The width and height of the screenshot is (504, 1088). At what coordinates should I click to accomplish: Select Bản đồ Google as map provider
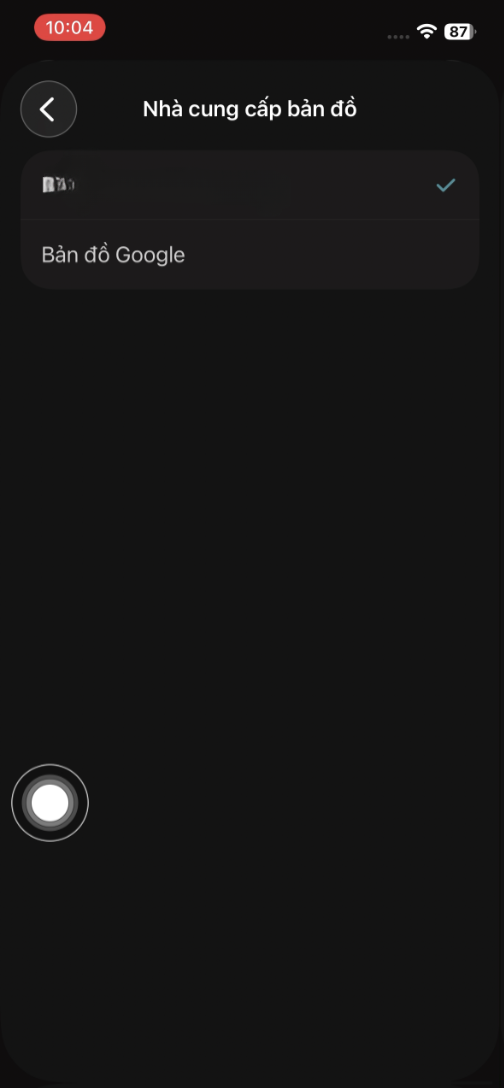tap(250, 255)
